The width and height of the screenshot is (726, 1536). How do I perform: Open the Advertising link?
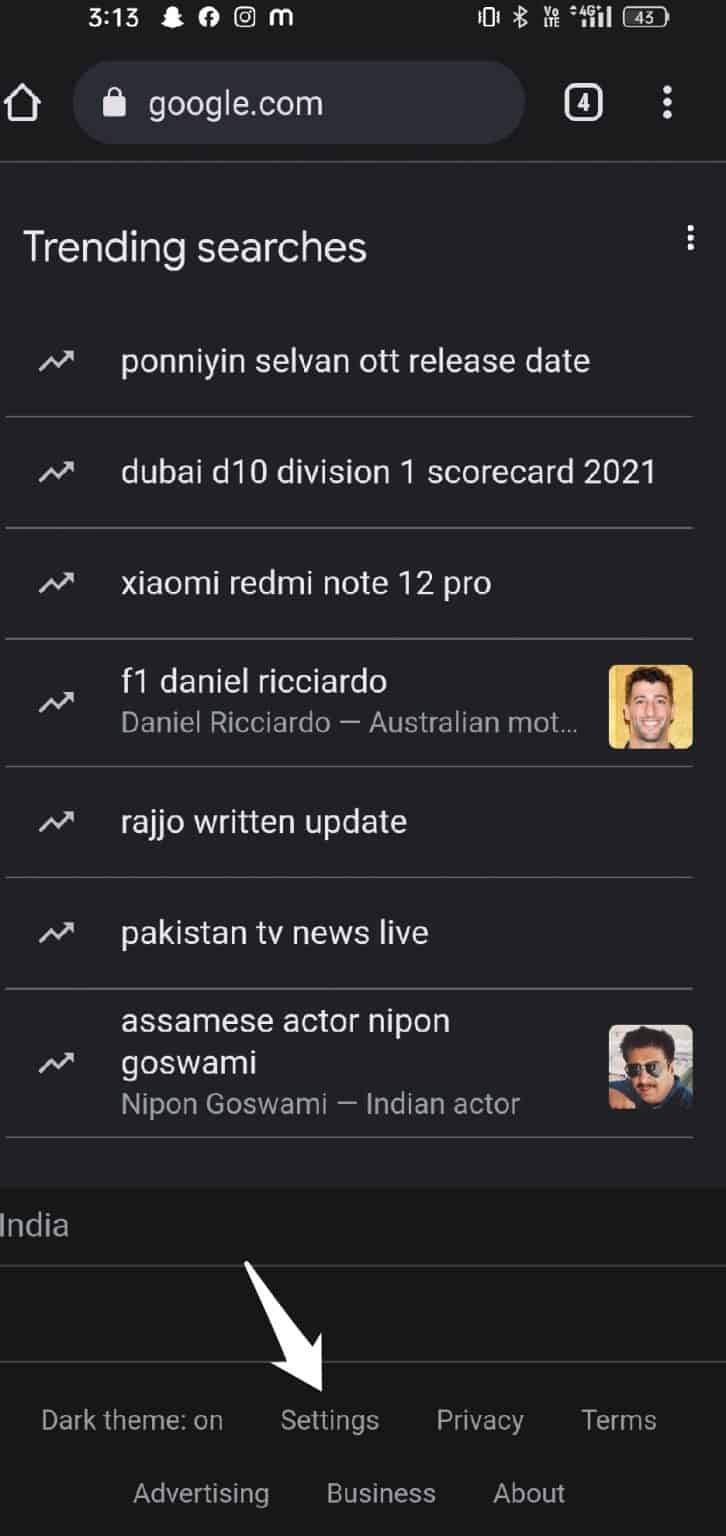pos(201,1493)
